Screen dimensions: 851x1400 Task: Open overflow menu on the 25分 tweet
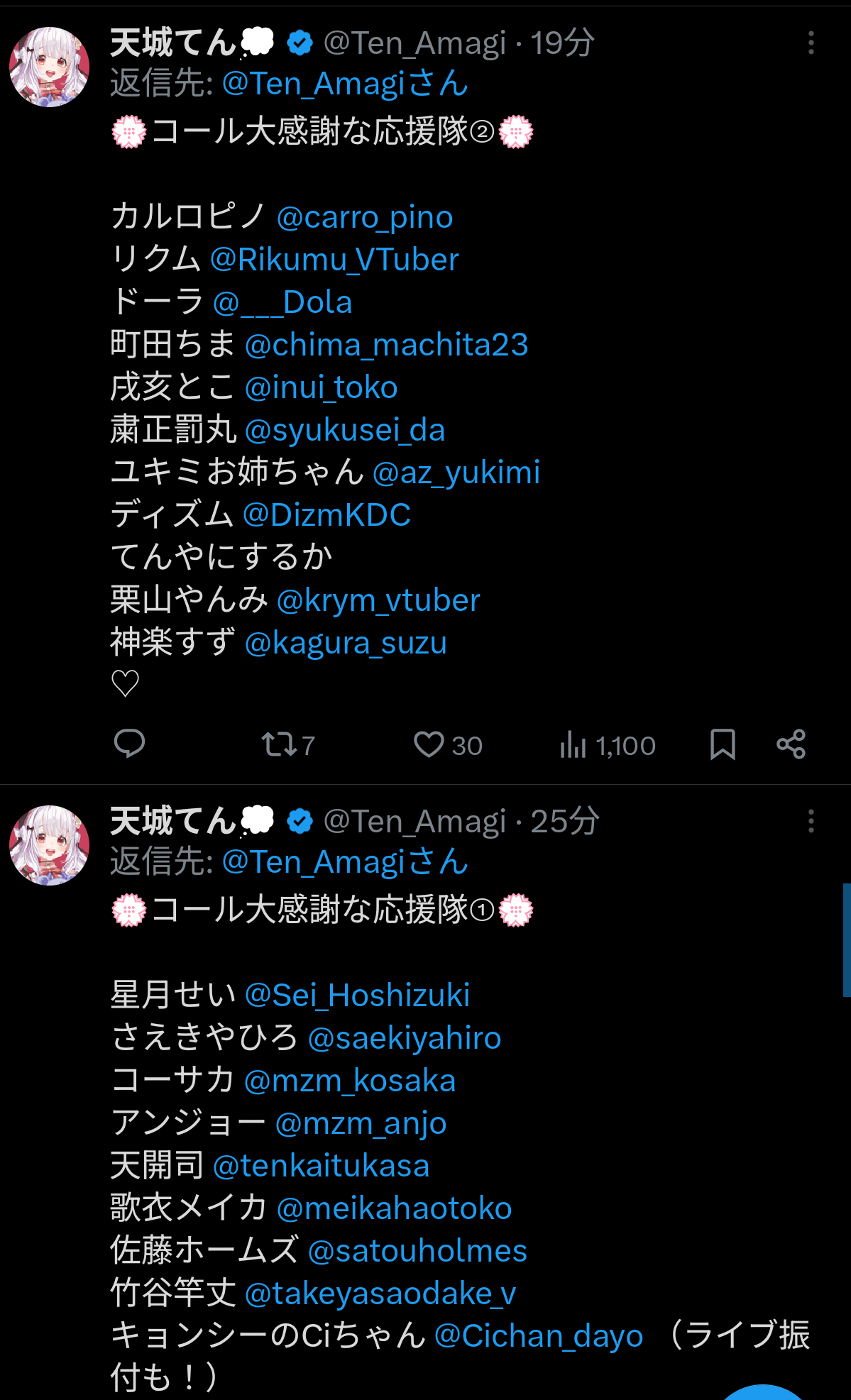[x=811, y=821]
